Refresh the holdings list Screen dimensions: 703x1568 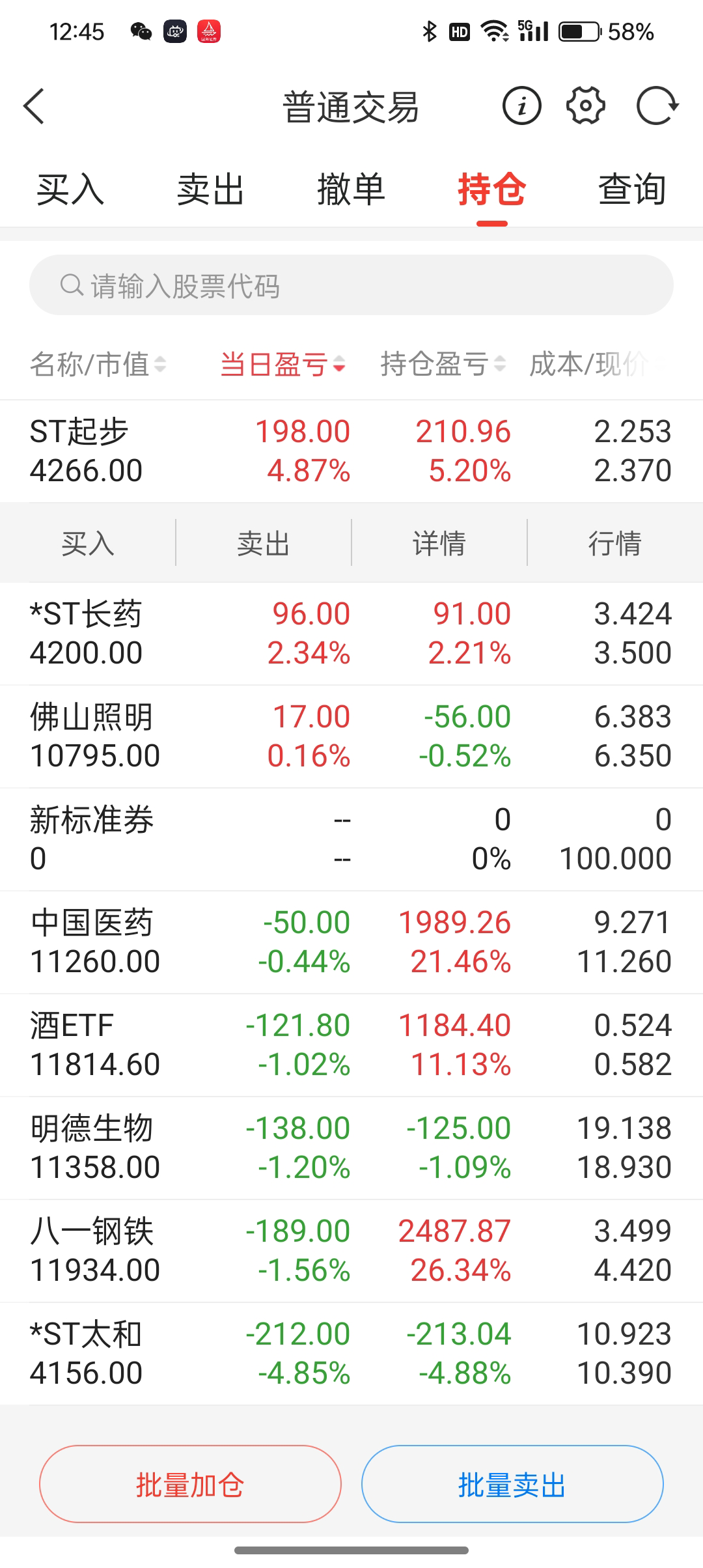tap(657, 106)
